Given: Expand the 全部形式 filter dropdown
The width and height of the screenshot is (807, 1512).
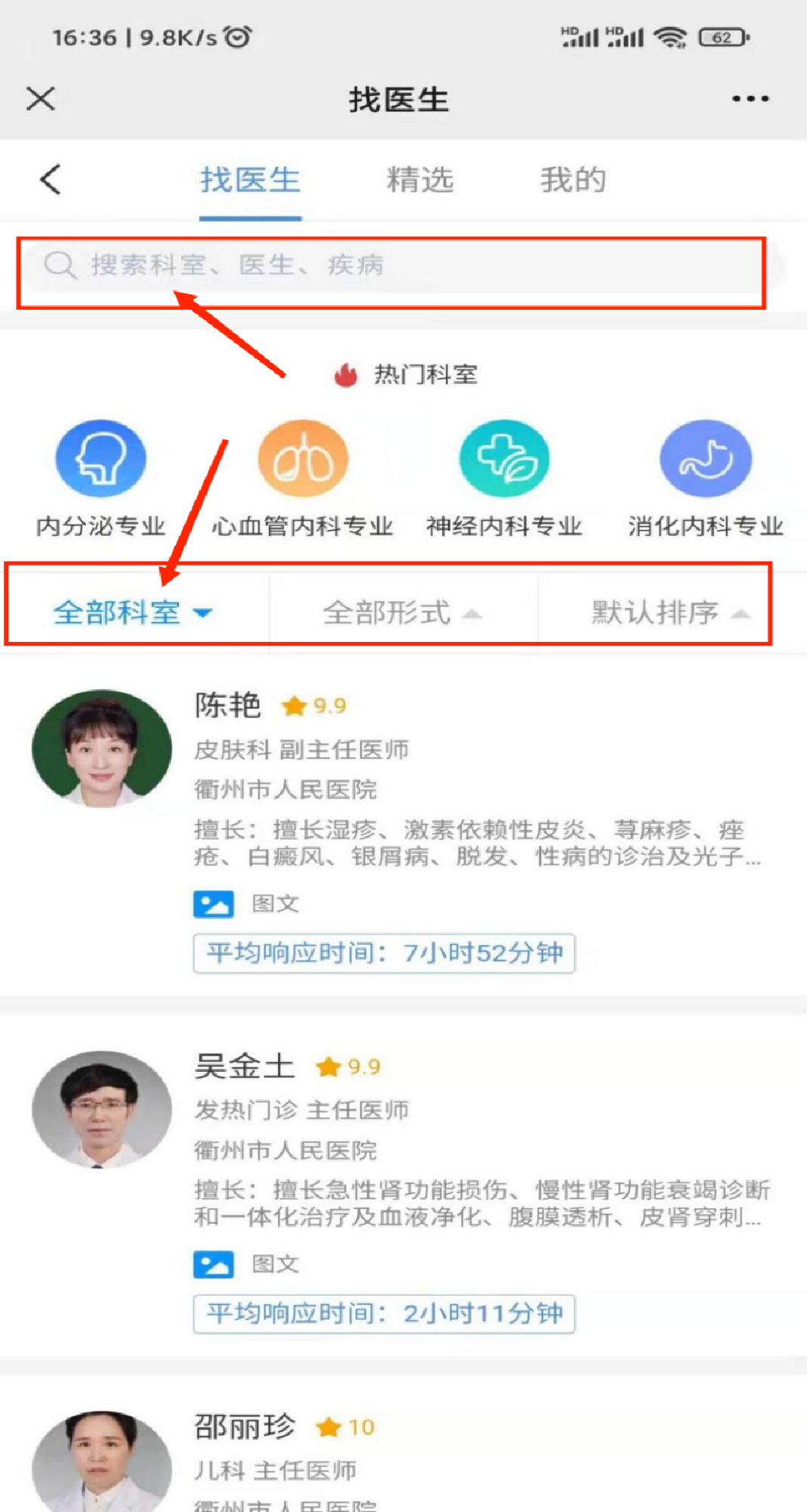Looking at the screenshot, I should click(402, 612).
